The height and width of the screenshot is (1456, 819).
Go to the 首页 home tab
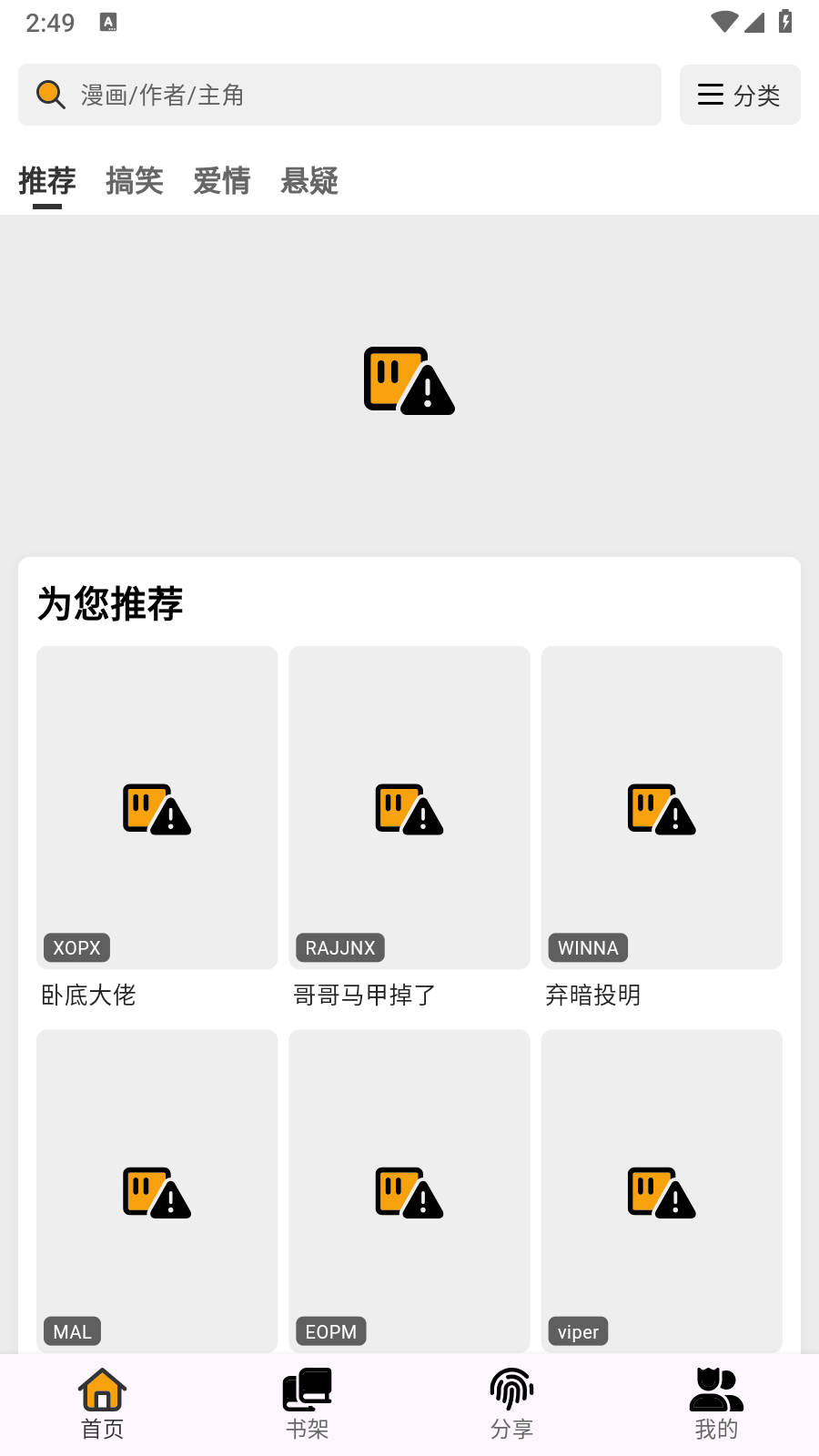[x=102, y=1404]
